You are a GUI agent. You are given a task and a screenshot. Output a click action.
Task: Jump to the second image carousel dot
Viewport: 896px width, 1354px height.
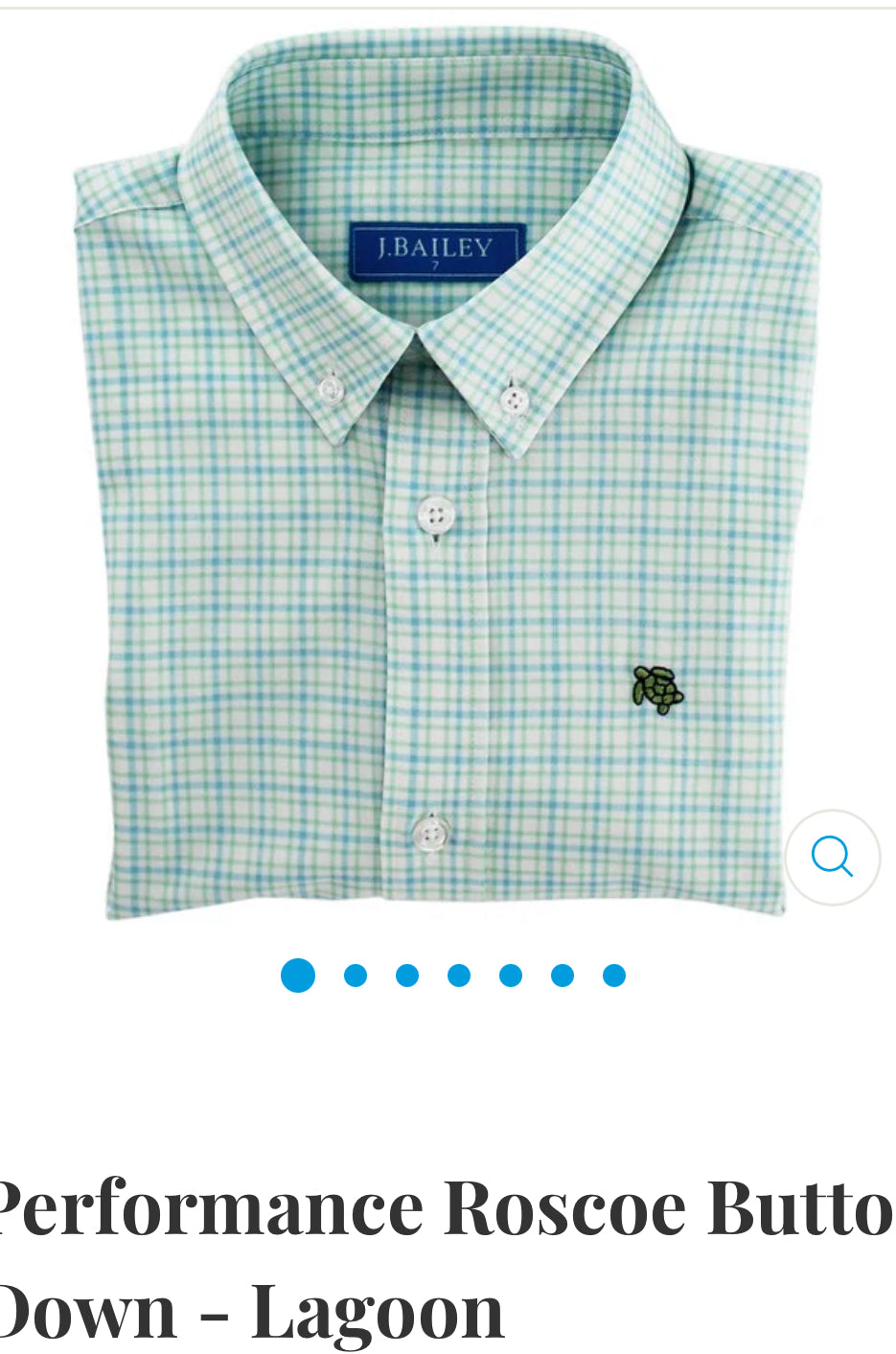356,975
